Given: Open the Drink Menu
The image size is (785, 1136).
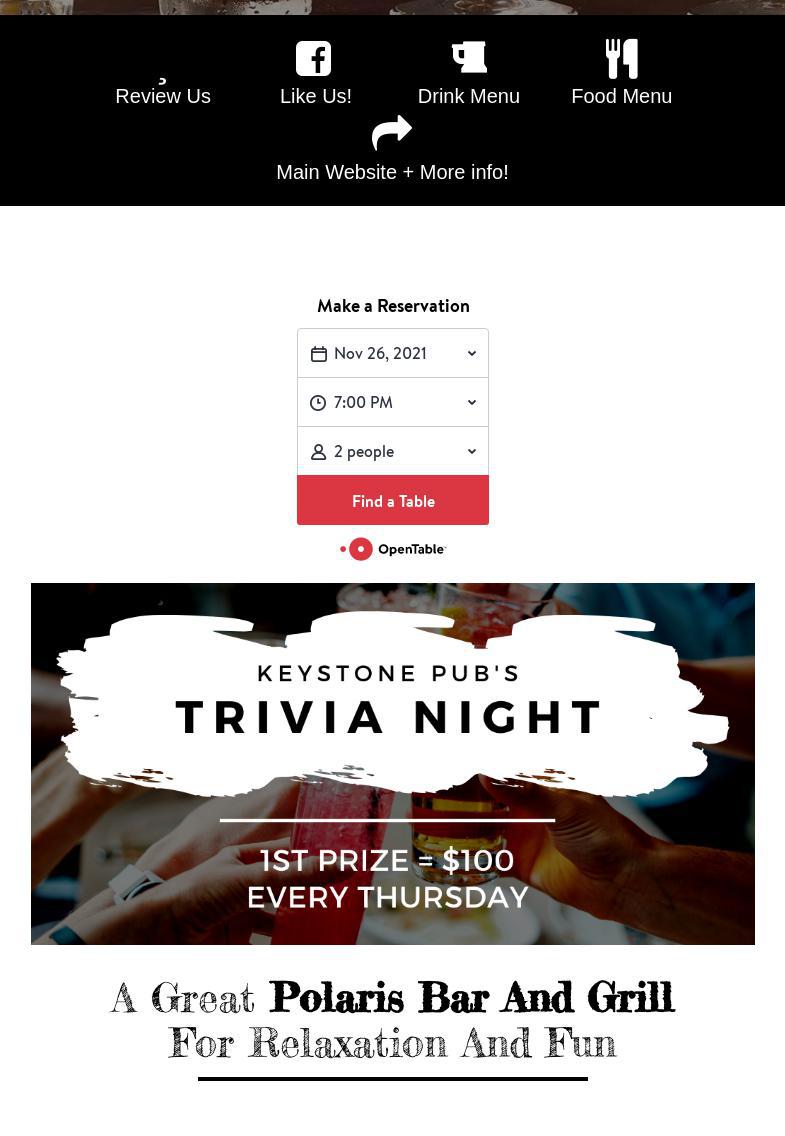Looking at the screenshot, I should (468, 74).
